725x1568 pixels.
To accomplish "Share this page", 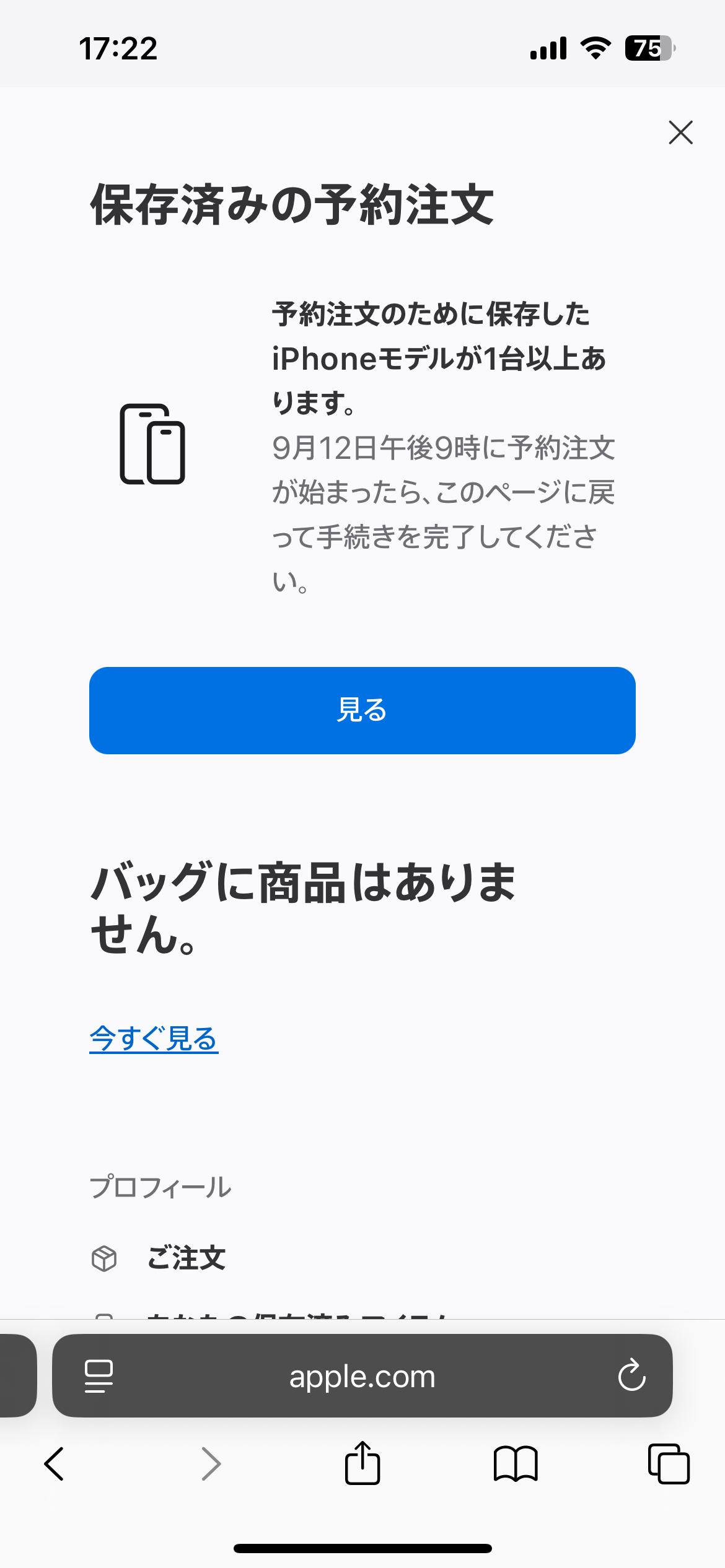I will tap(362, 1464).
